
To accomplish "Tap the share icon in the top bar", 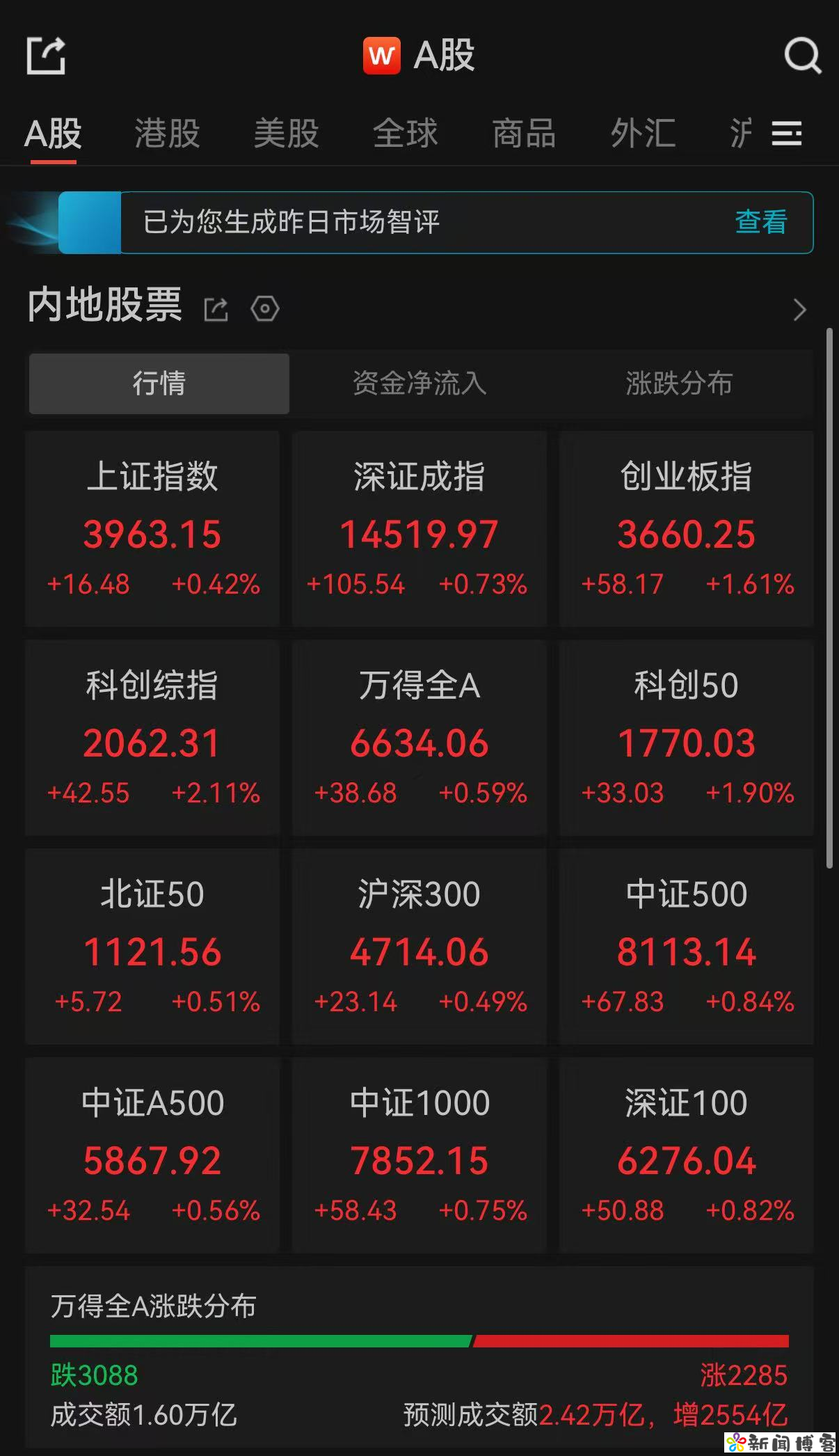I will (46, 55).
